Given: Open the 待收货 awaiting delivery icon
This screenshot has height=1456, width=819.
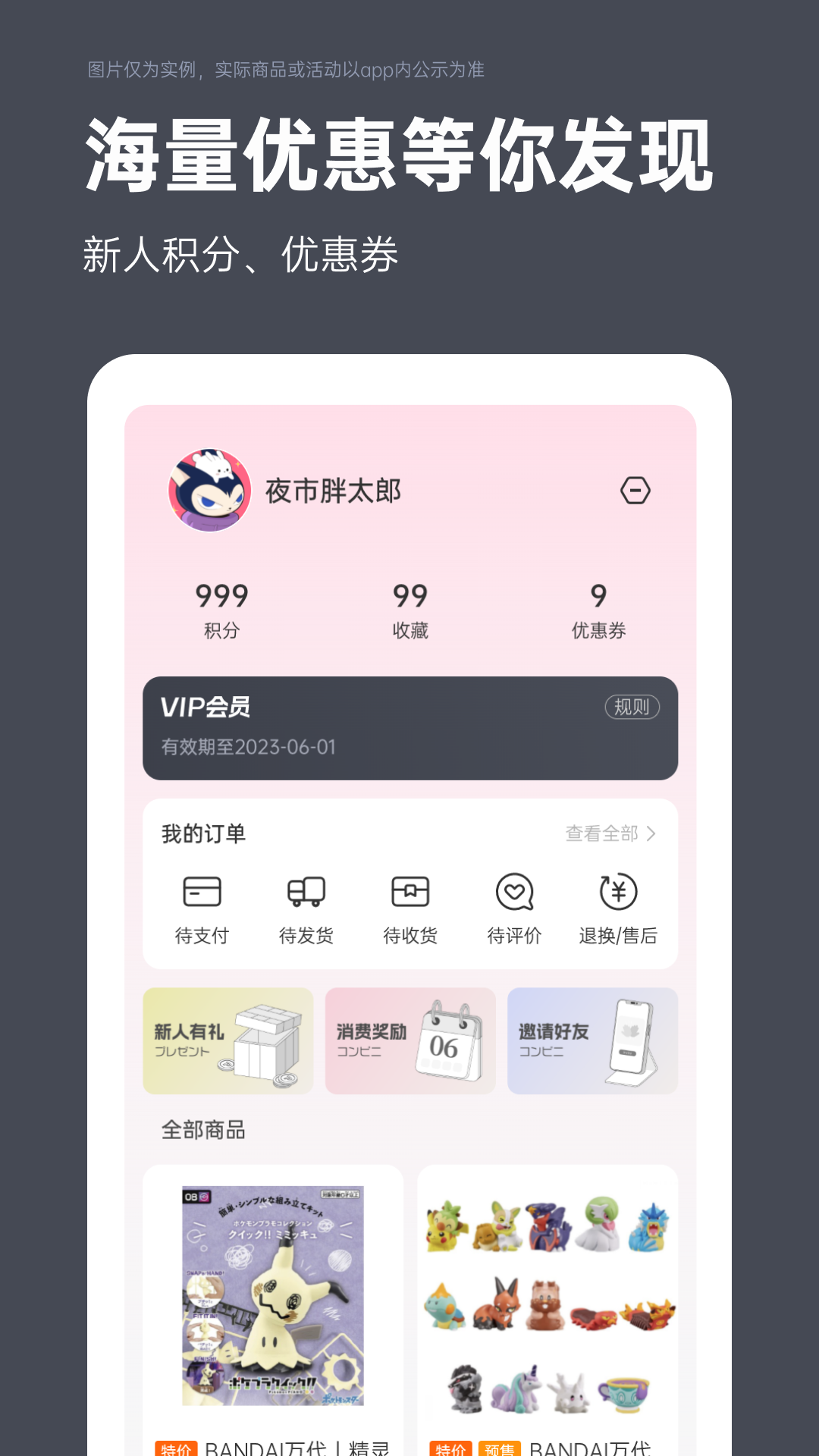Looking at the screenshot, I should tap(409, 906).
